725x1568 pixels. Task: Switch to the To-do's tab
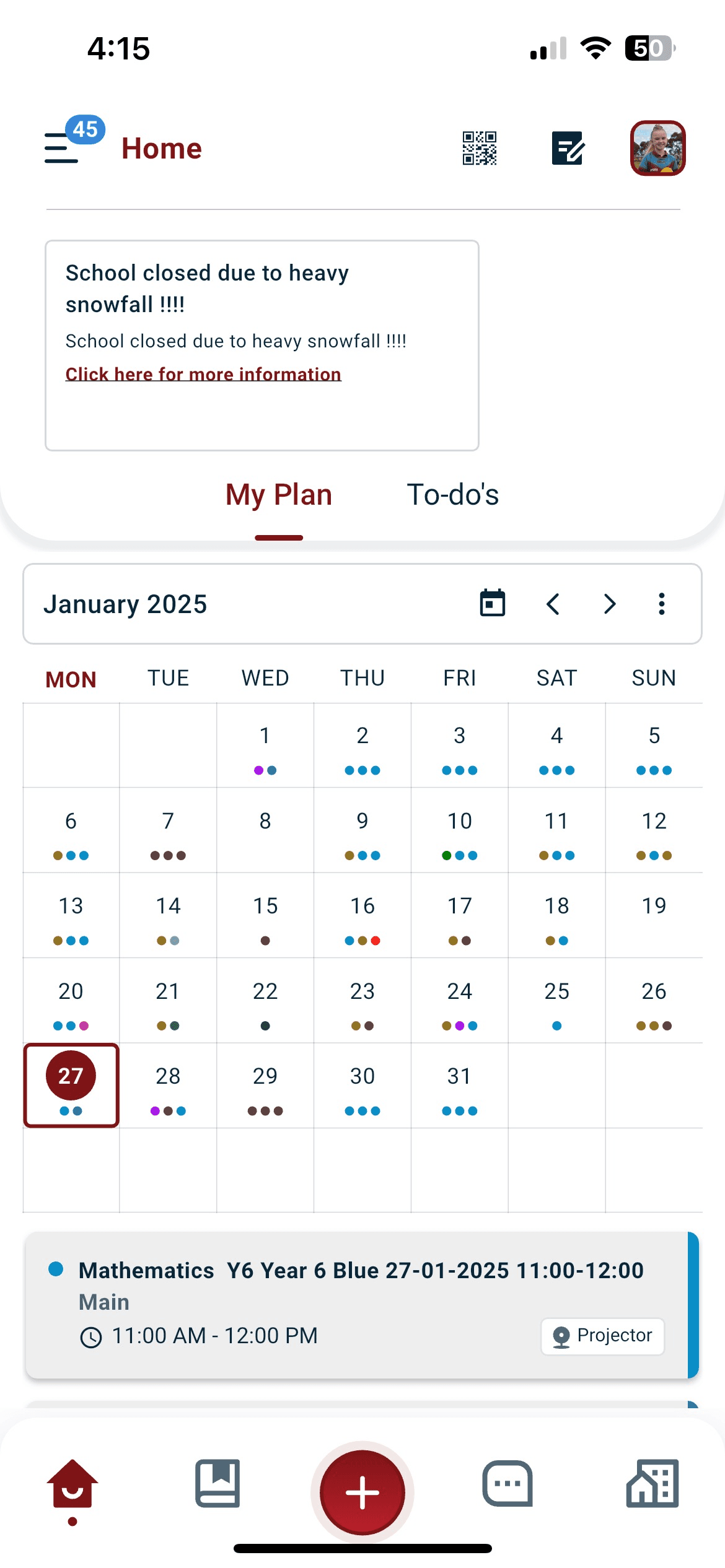point(453,495)
